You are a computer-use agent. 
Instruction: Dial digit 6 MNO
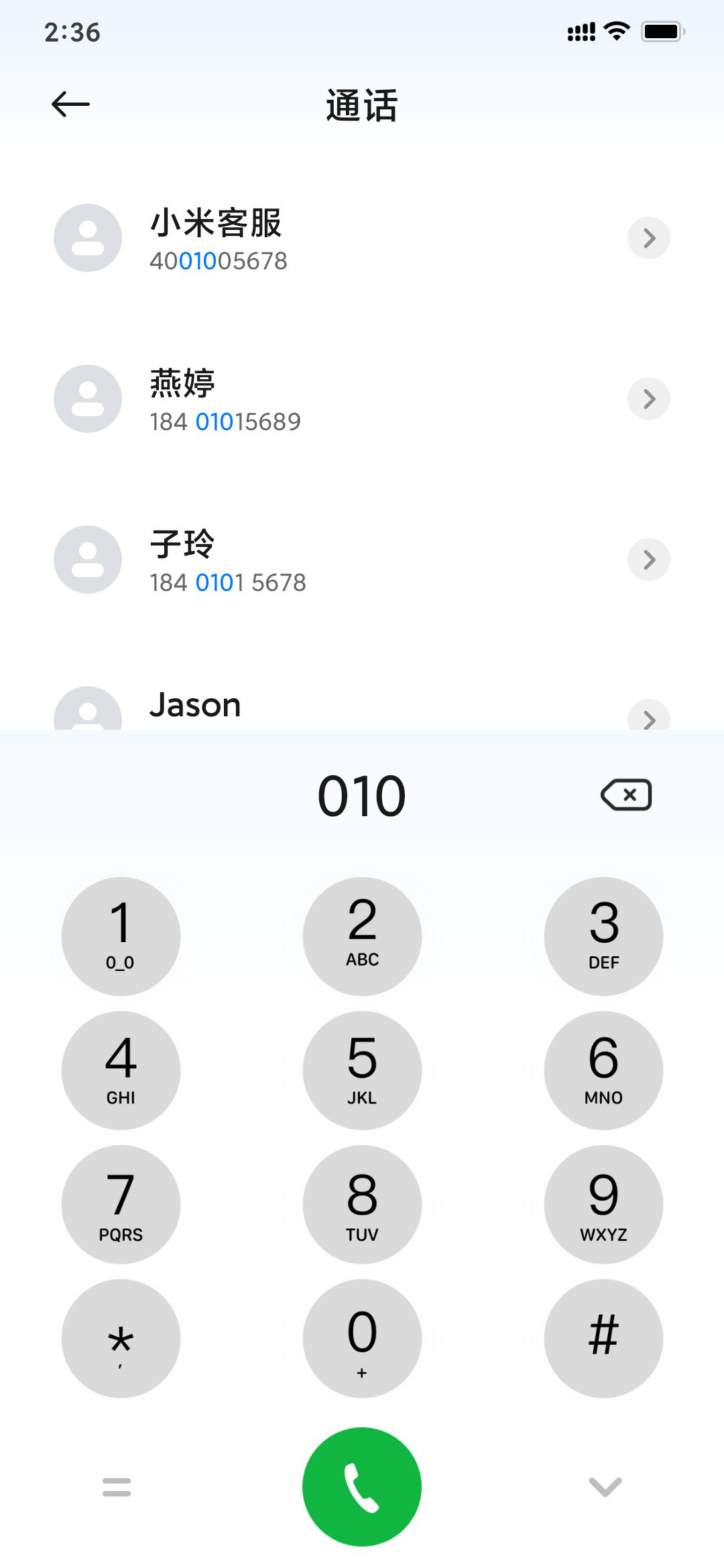pos(603,1070)
